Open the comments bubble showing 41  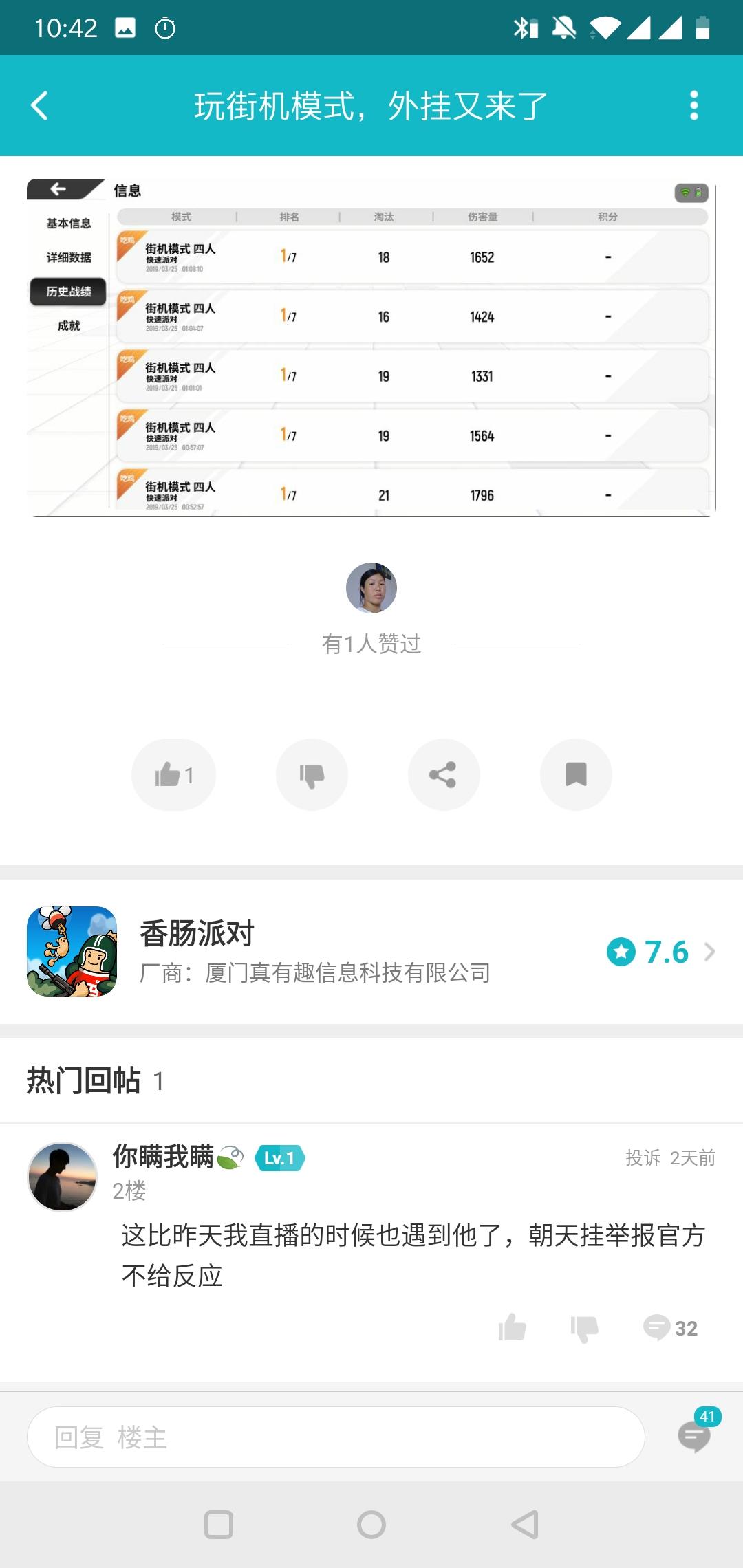pos(695,1434)
